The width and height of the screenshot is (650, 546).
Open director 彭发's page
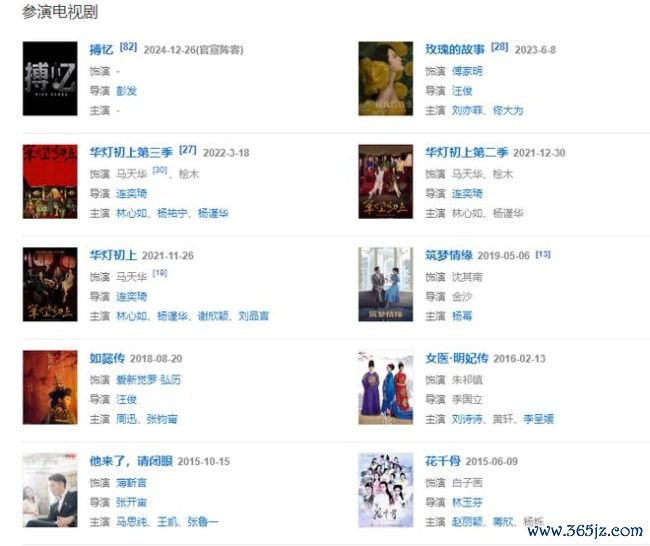coord(126,90)
